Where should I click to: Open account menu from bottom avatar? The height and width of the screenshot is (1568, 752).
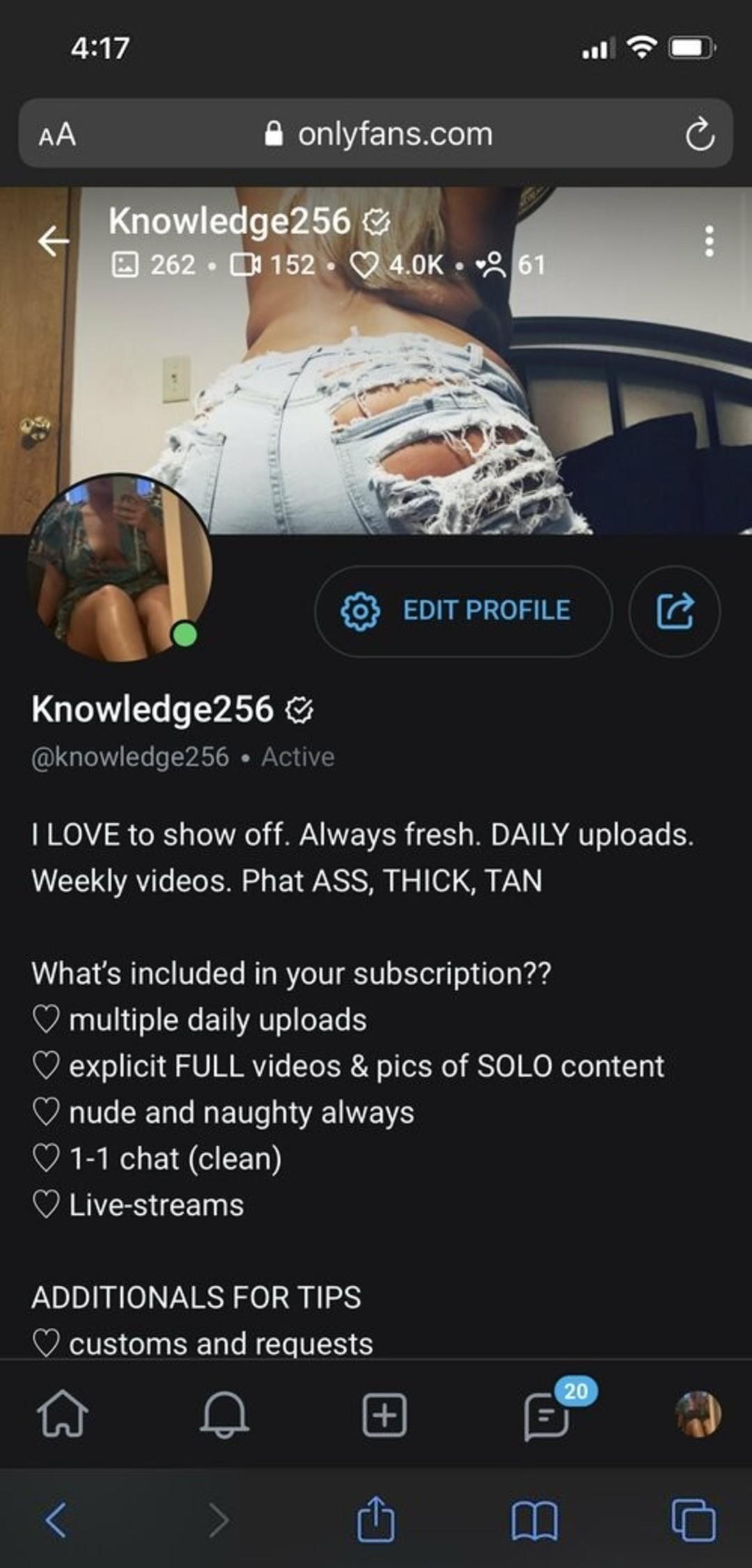click(x=698, y=1414)
